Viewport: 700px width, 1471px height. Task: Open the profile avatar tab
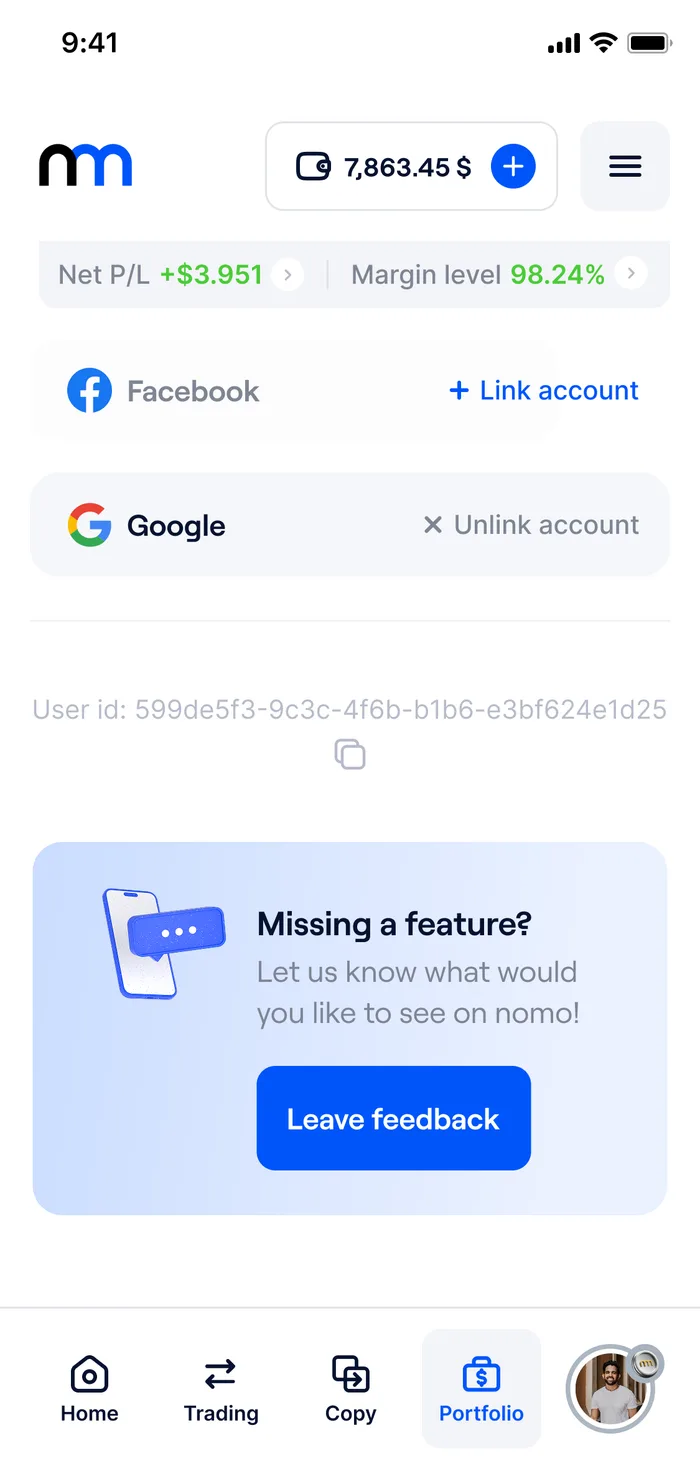612,1387
